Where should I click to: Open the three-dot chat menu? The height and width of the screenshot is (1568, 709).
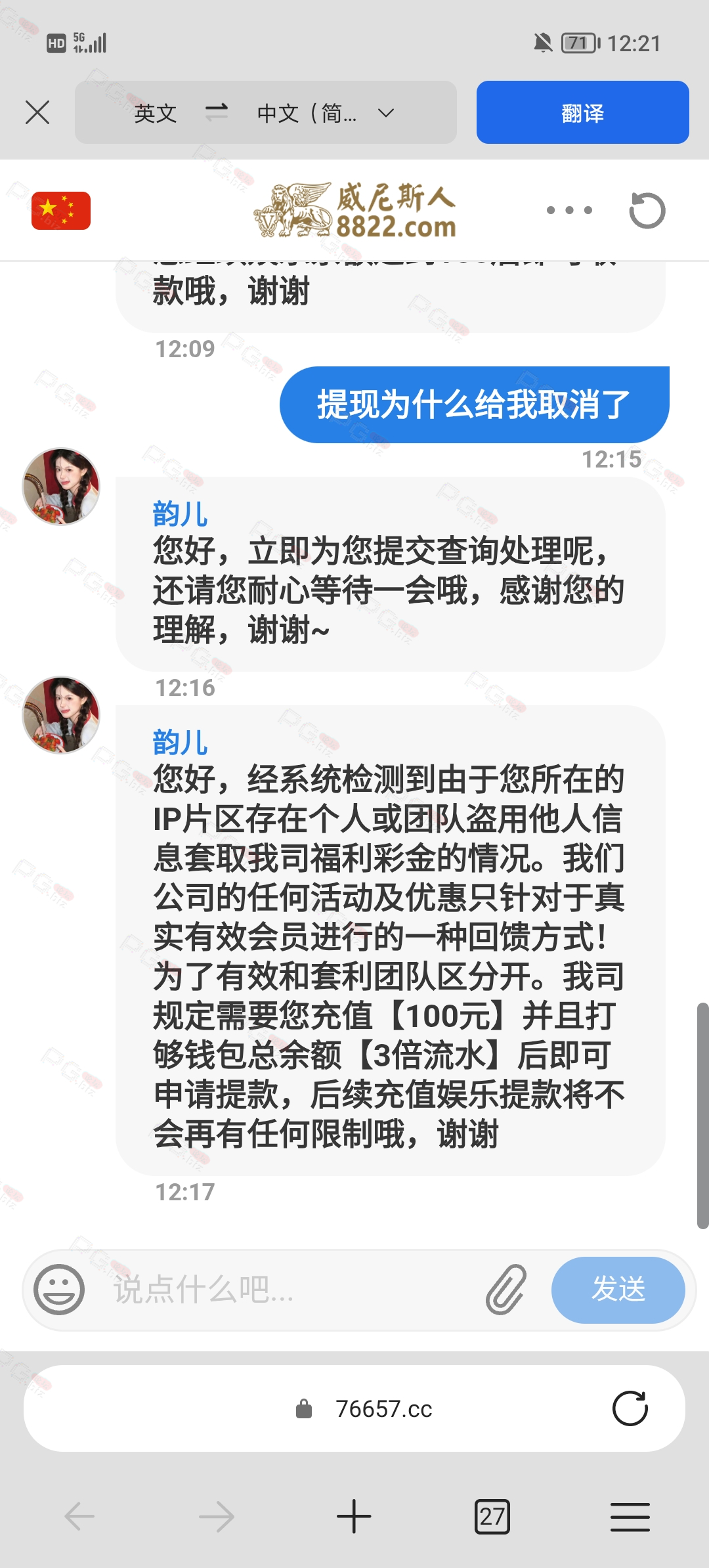[x=569, y=210]
